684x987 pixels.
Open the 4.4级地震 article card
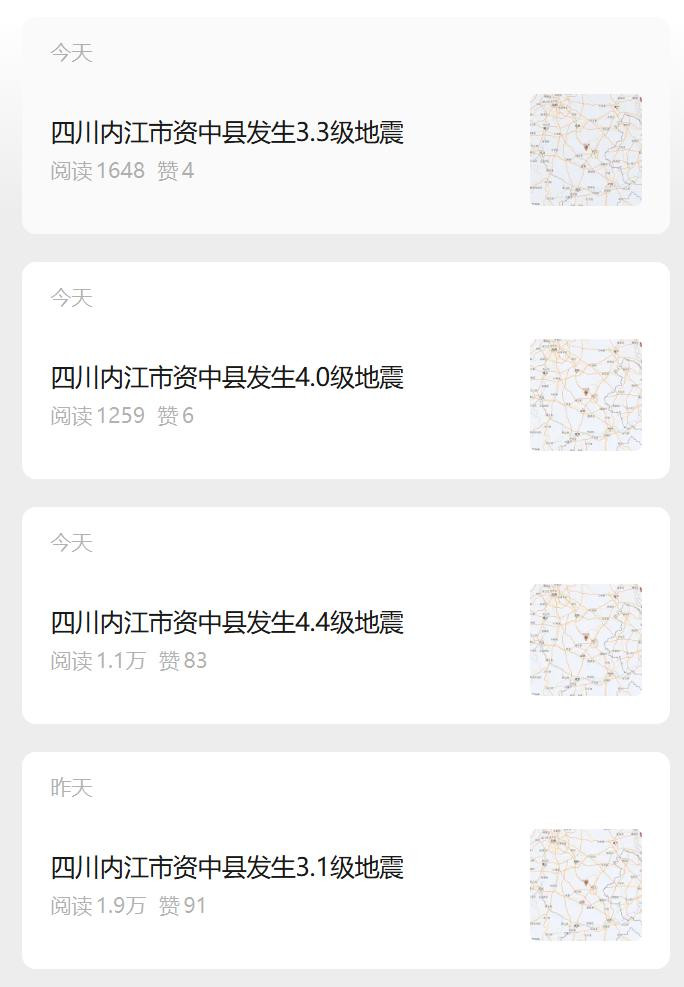[227, 623]
